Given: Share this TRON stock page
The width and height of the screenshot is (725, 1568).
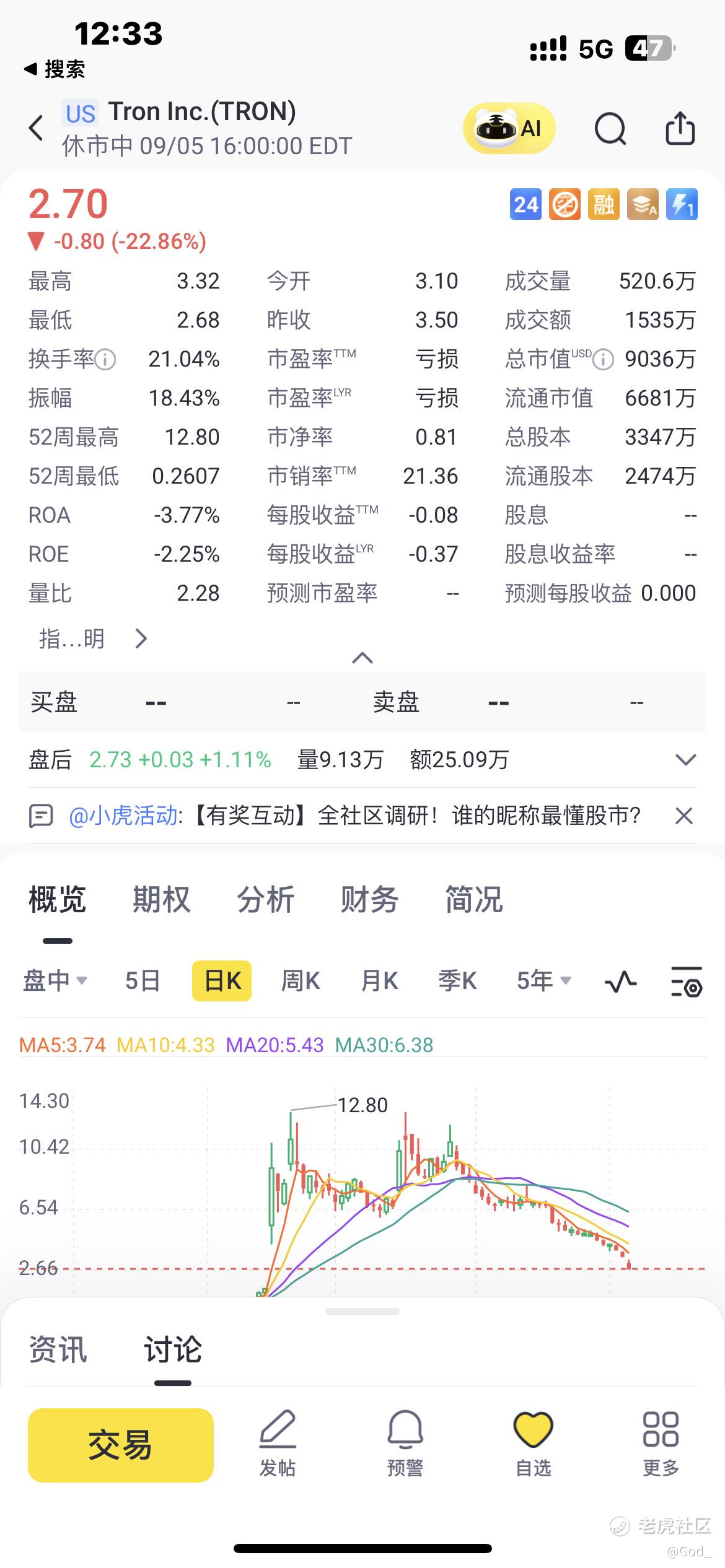Looking at the screenshot, I should tap(680, 128).
